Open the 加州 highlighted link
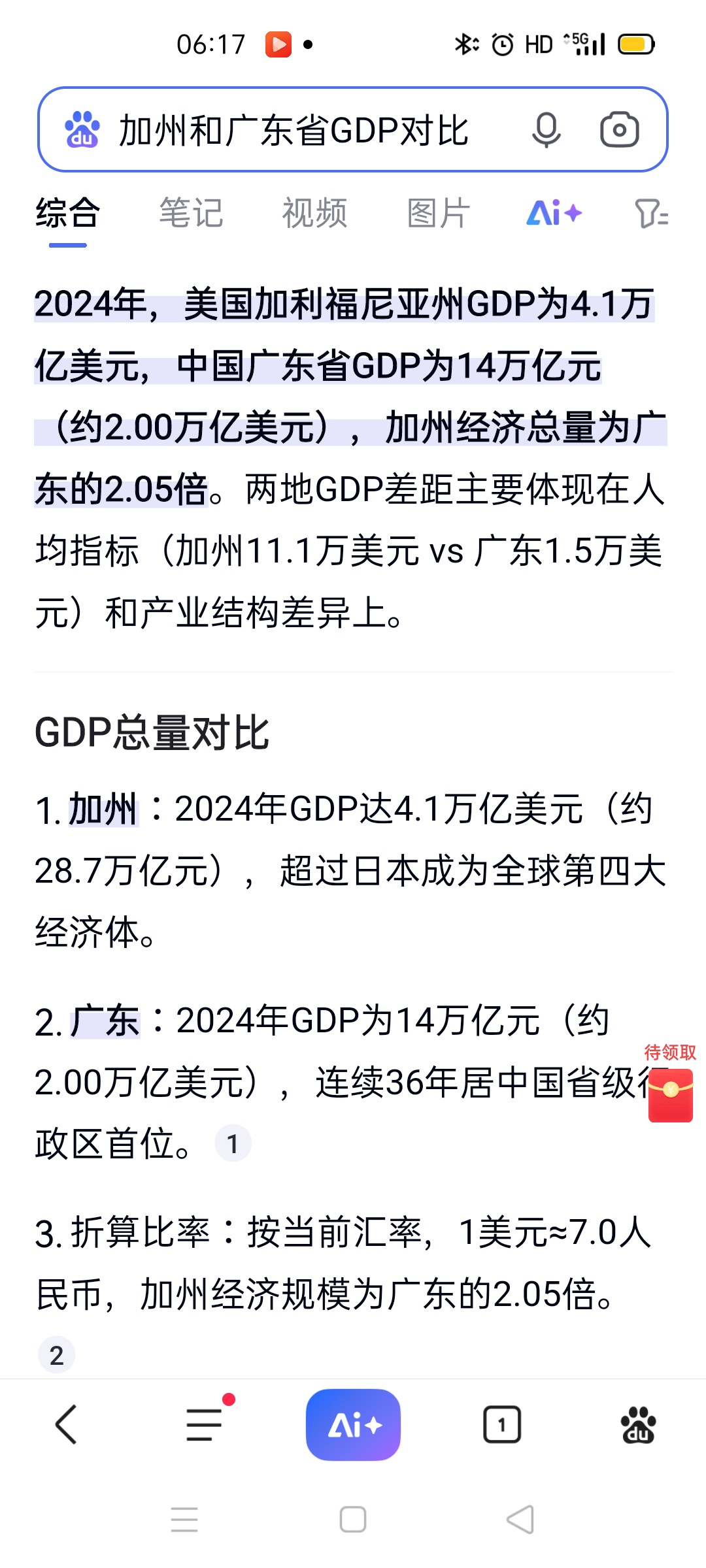The height and width of the screenshot is (1568, 706). click(103, 810)
